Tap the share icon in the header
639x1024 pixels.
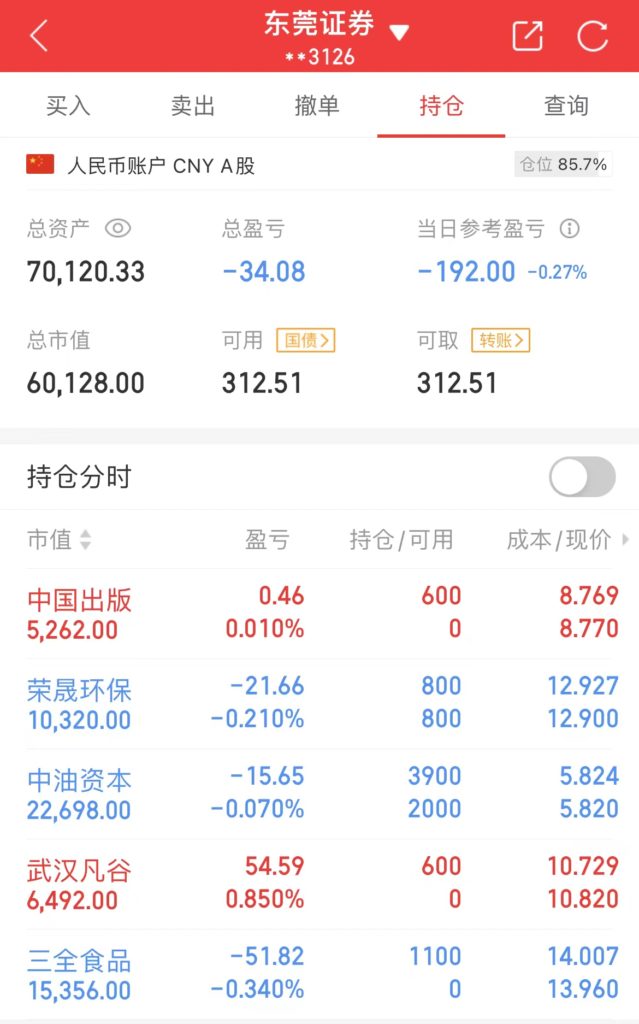tap(527, 35)
